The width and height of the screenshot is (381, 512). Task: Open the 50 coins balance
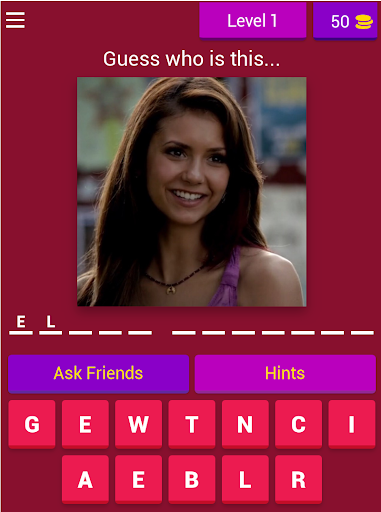coord(345,21)
